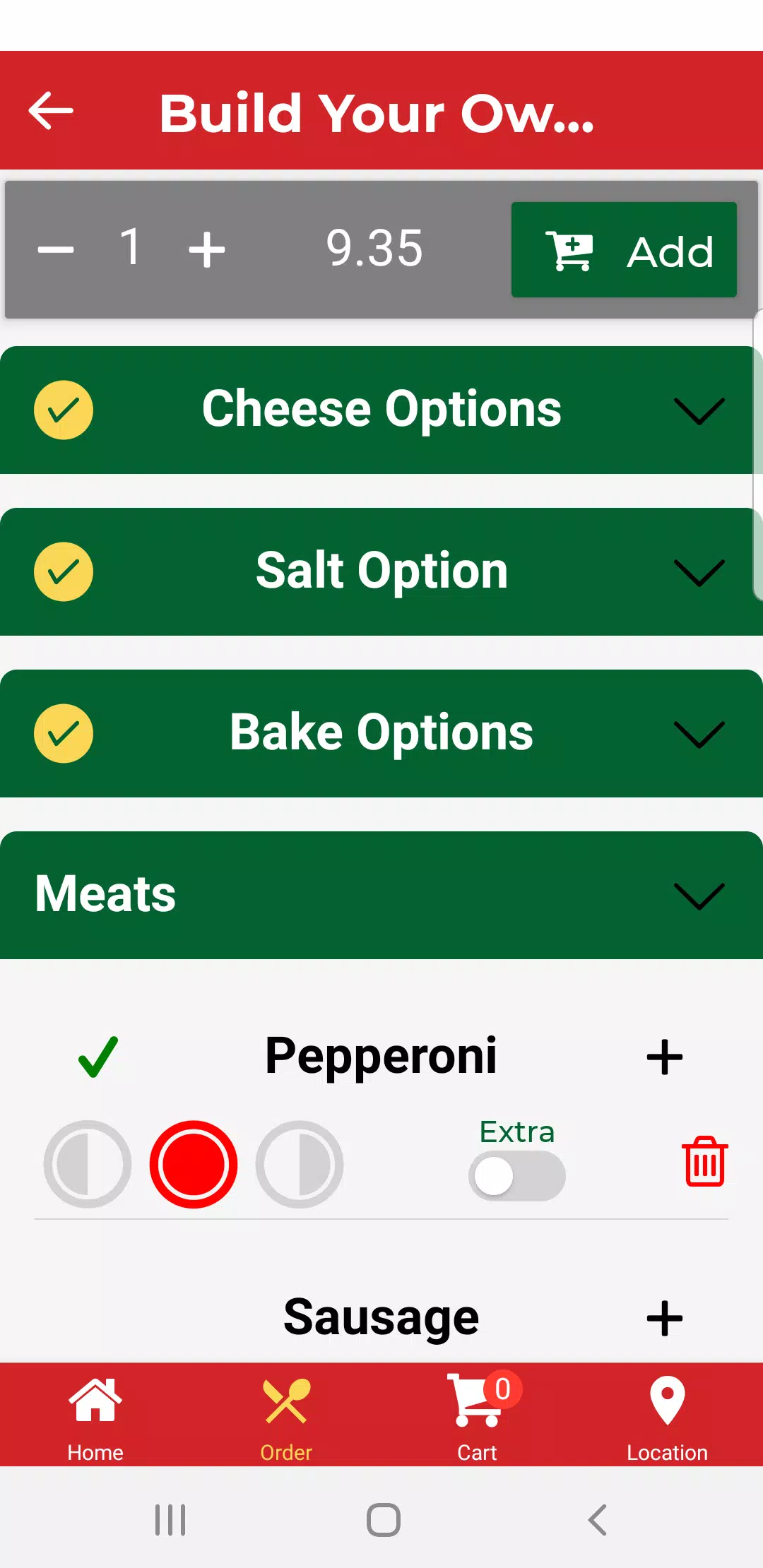Increase quantity with the top plus button
This screenshot has height=1568, width=763.
click(x=207, y=249)
